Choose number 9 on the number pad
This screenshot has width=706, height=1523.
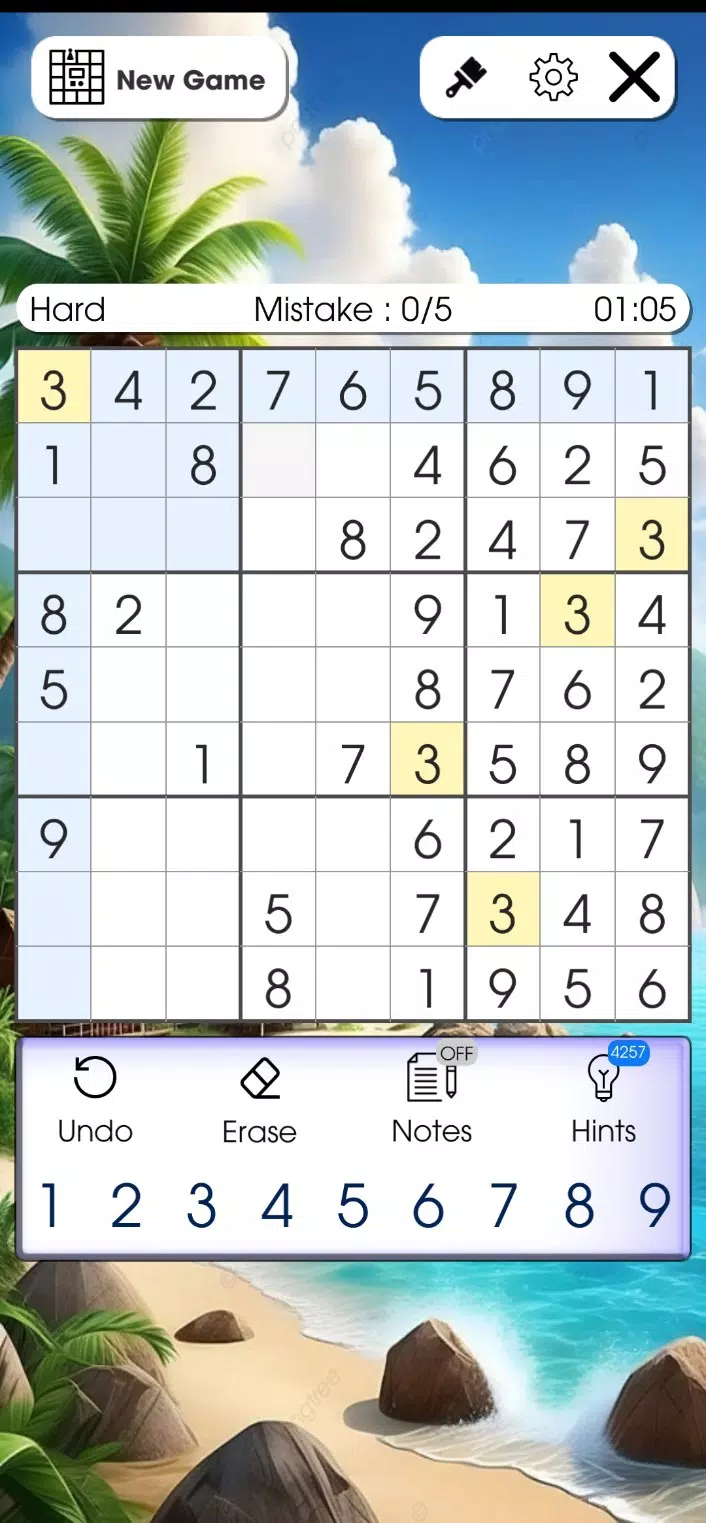(x=654, y=1206)
